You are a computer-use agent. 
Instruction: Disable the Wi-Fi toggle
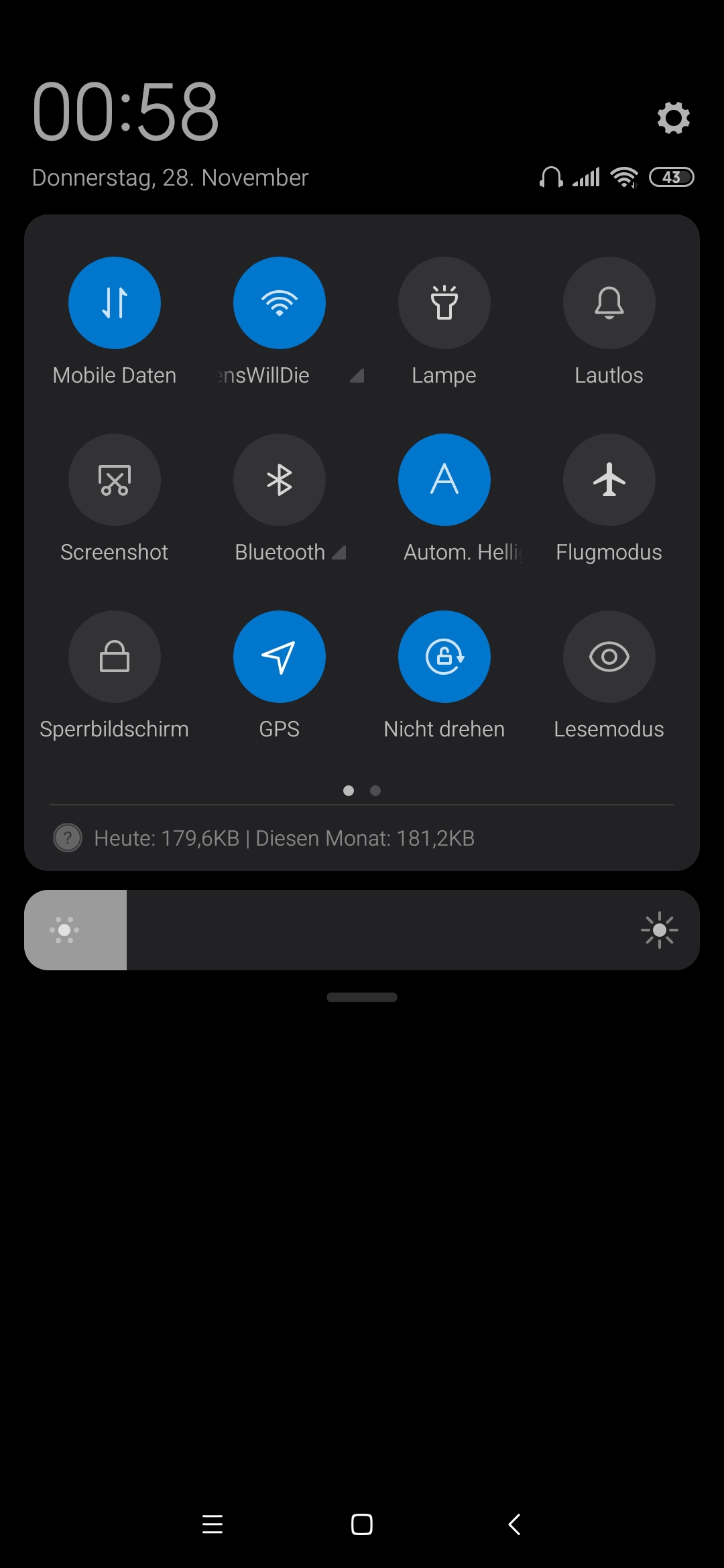click(x=280, y=303)
